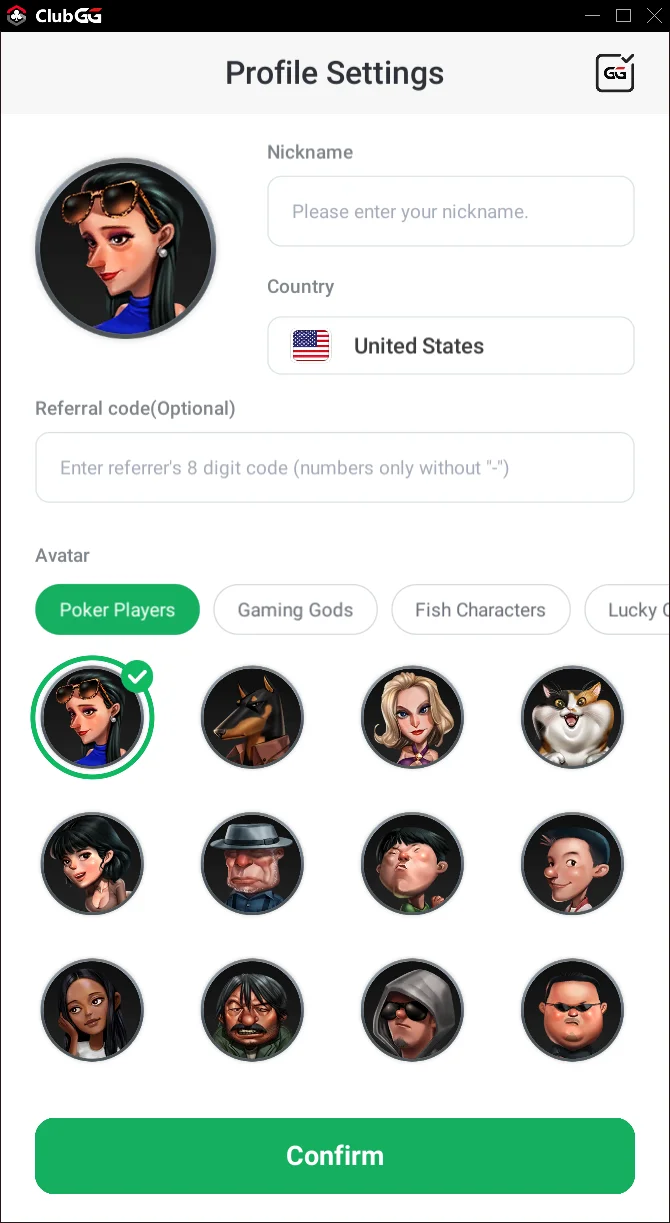This screenshot has height=1223, width=670.
Task: Close the ClubGG window
Action: 654,15
